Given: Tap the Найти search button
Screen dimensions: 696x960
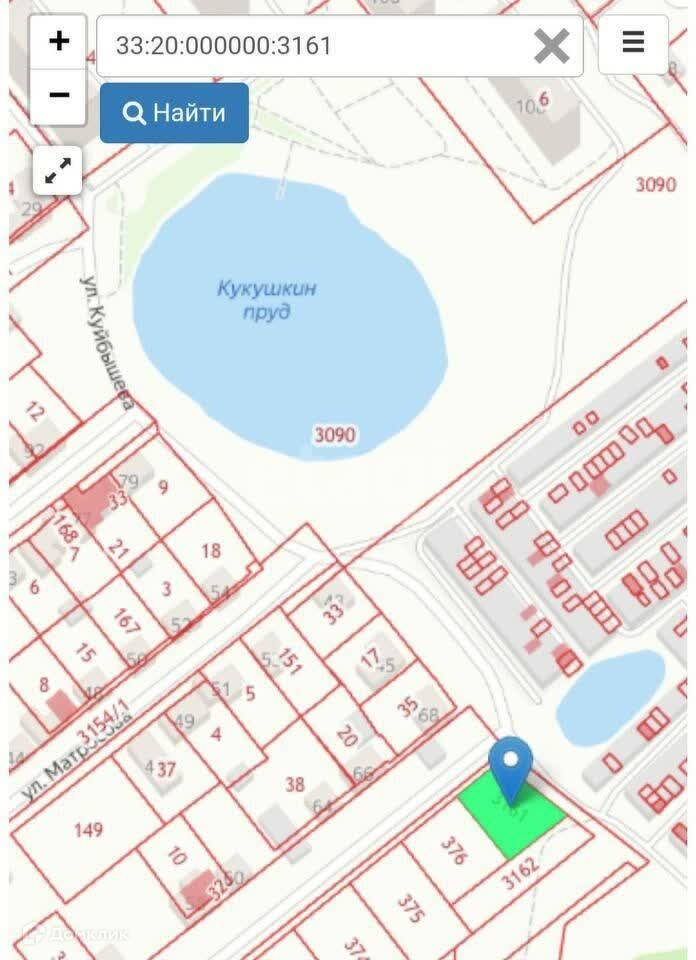Looking at the screenshot, I should (174, 113).
